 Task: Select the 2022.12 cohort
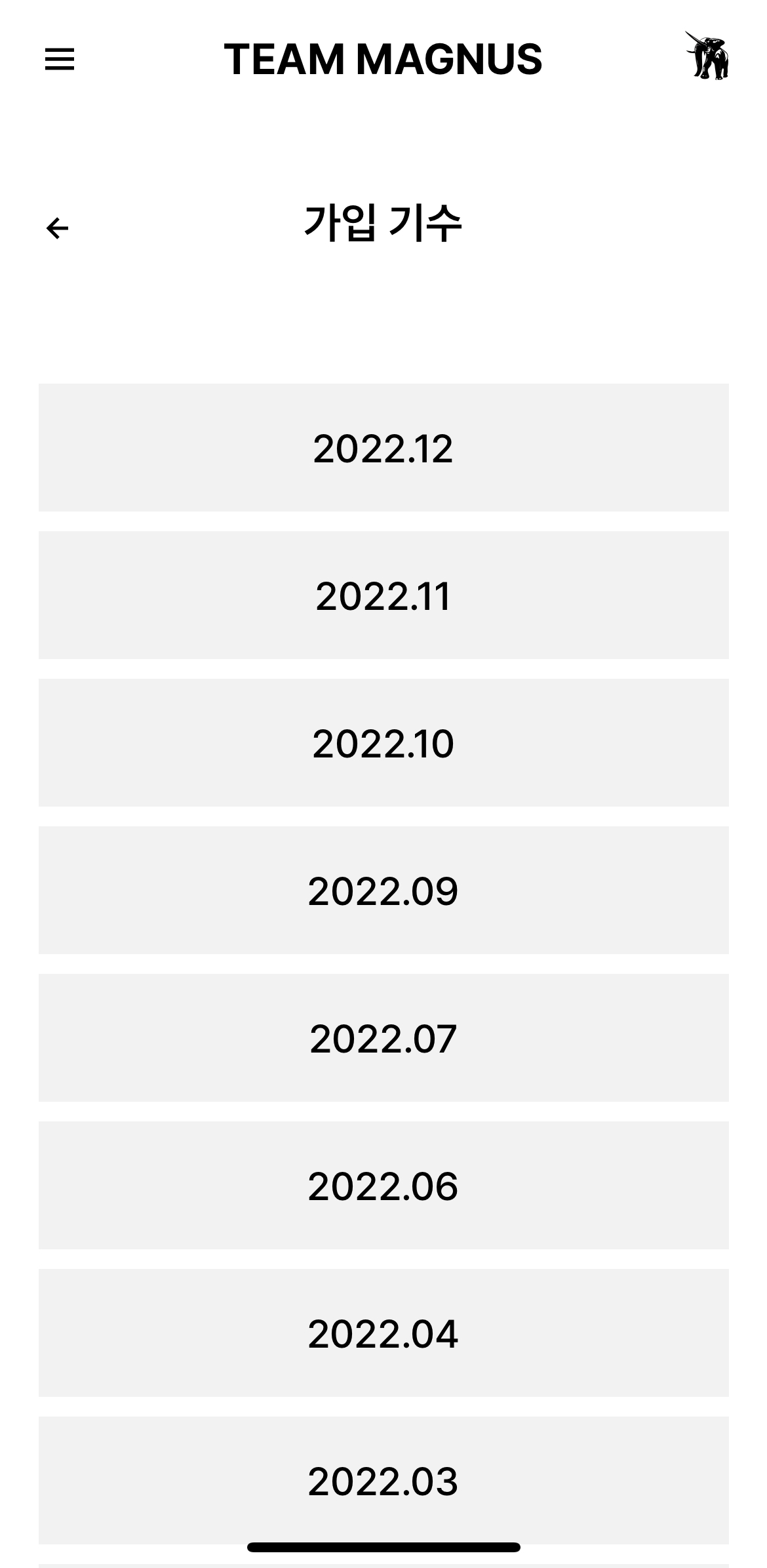coord(383,448)
